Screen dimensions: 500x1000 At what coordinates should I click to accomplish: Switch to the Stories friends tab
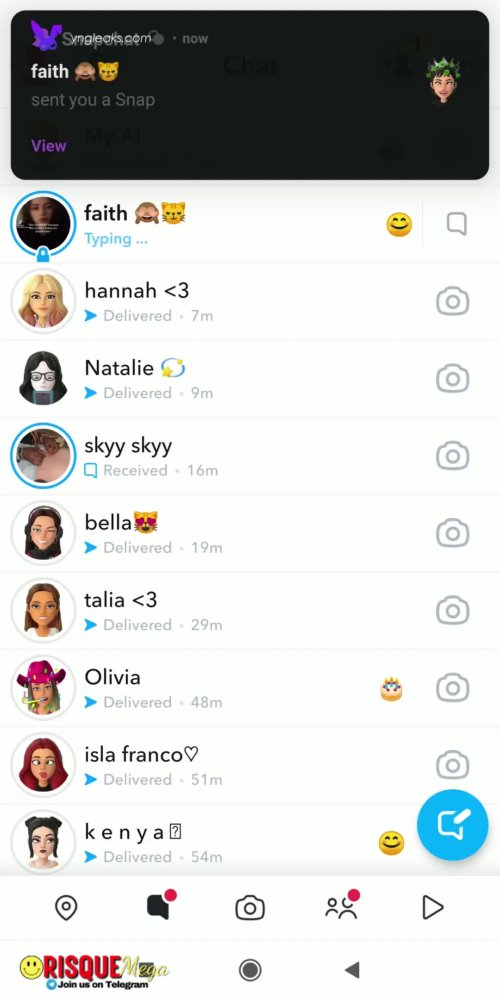tap(342, 906)
